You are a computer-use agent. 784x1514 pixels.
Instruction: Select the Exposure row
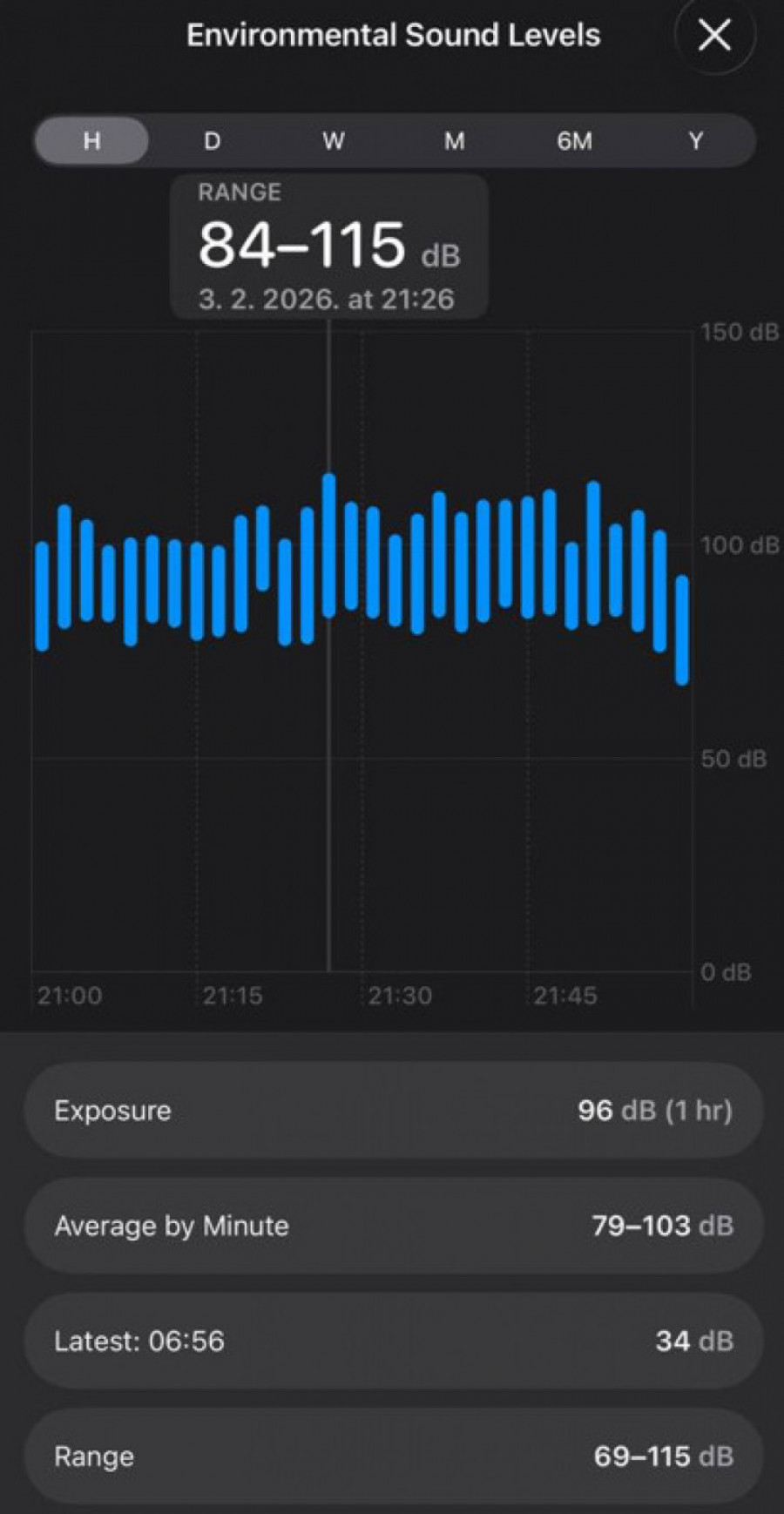click(x=393, y=1111)
